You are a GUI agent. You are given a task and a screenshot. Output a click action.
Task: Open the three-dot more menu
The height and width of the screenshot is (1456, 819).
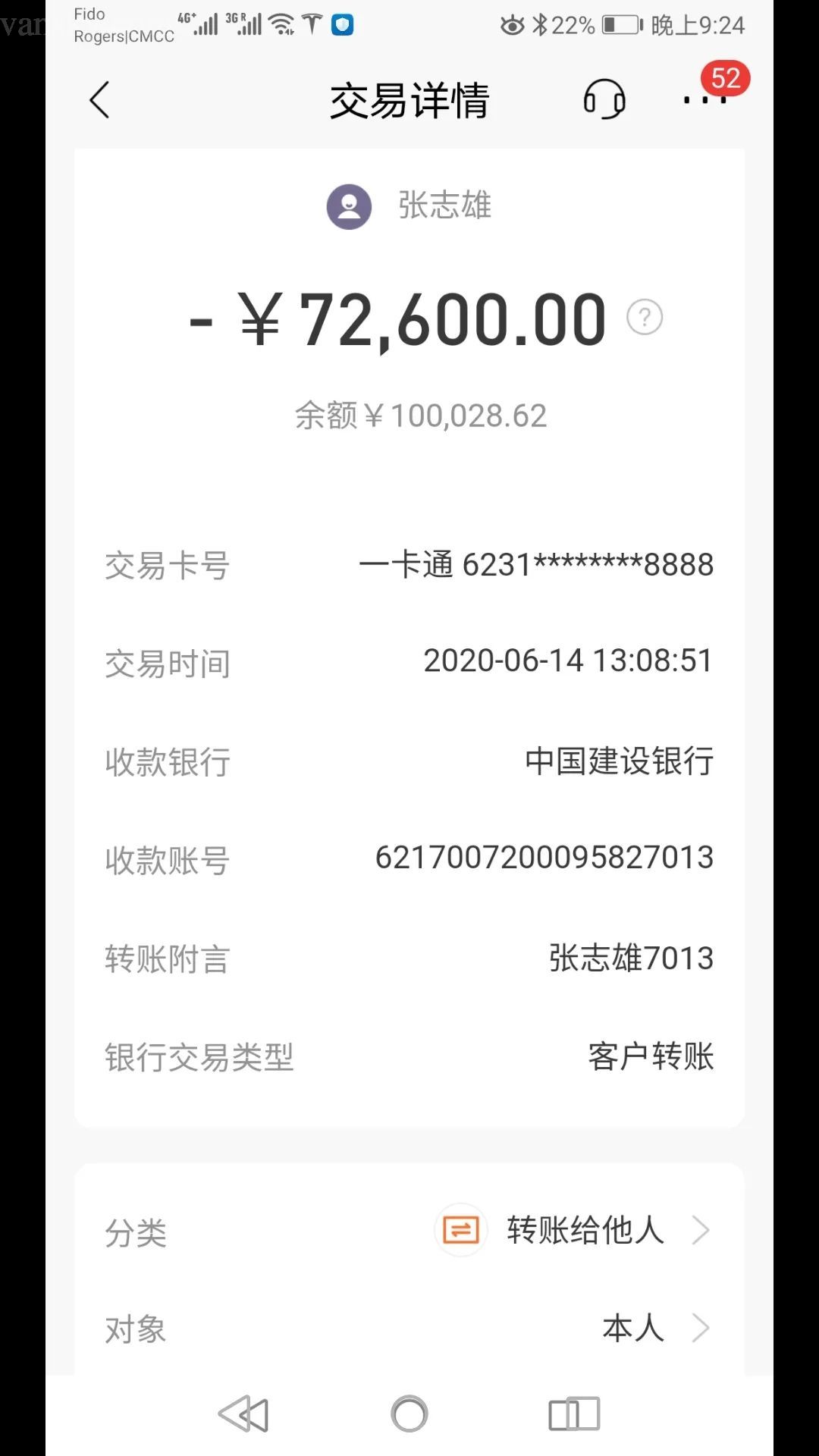tap(704, 99)
